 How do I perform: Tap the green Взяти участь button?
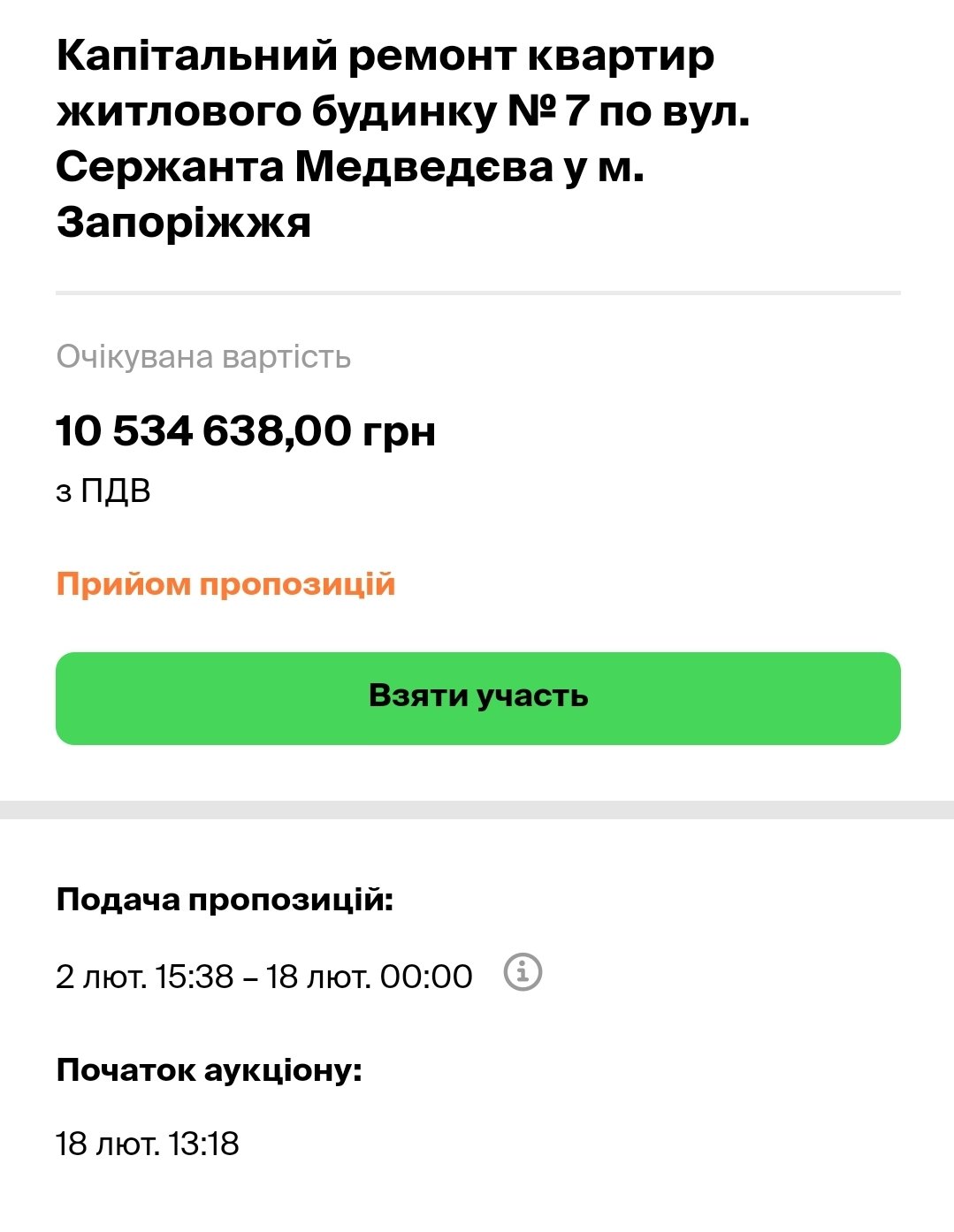477,698
